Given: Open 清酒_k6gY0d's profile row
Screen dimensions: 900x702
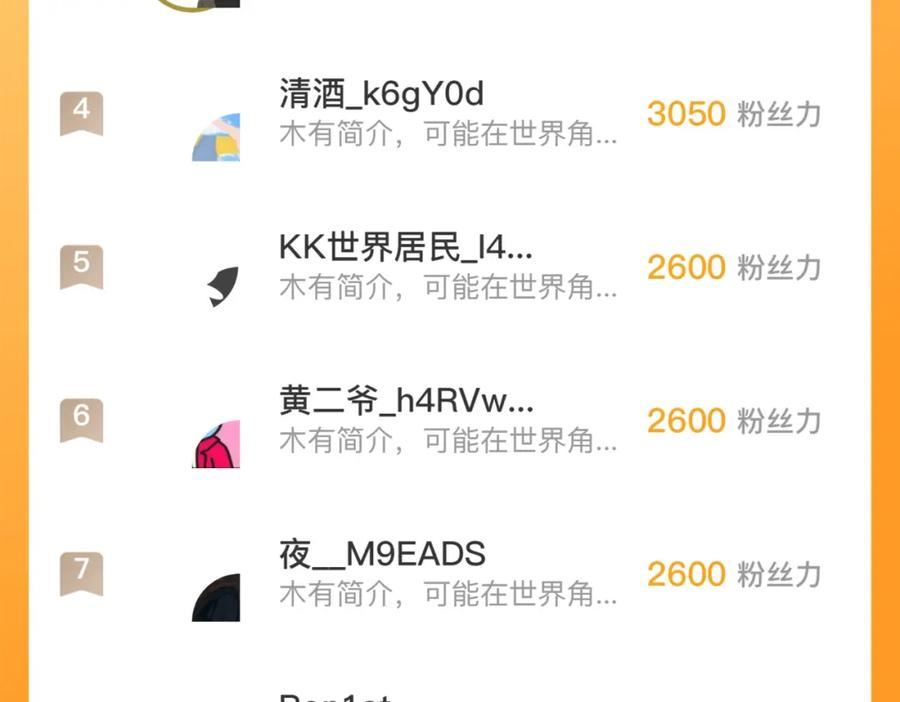Looking at the screenshot, I should point(381,95).
